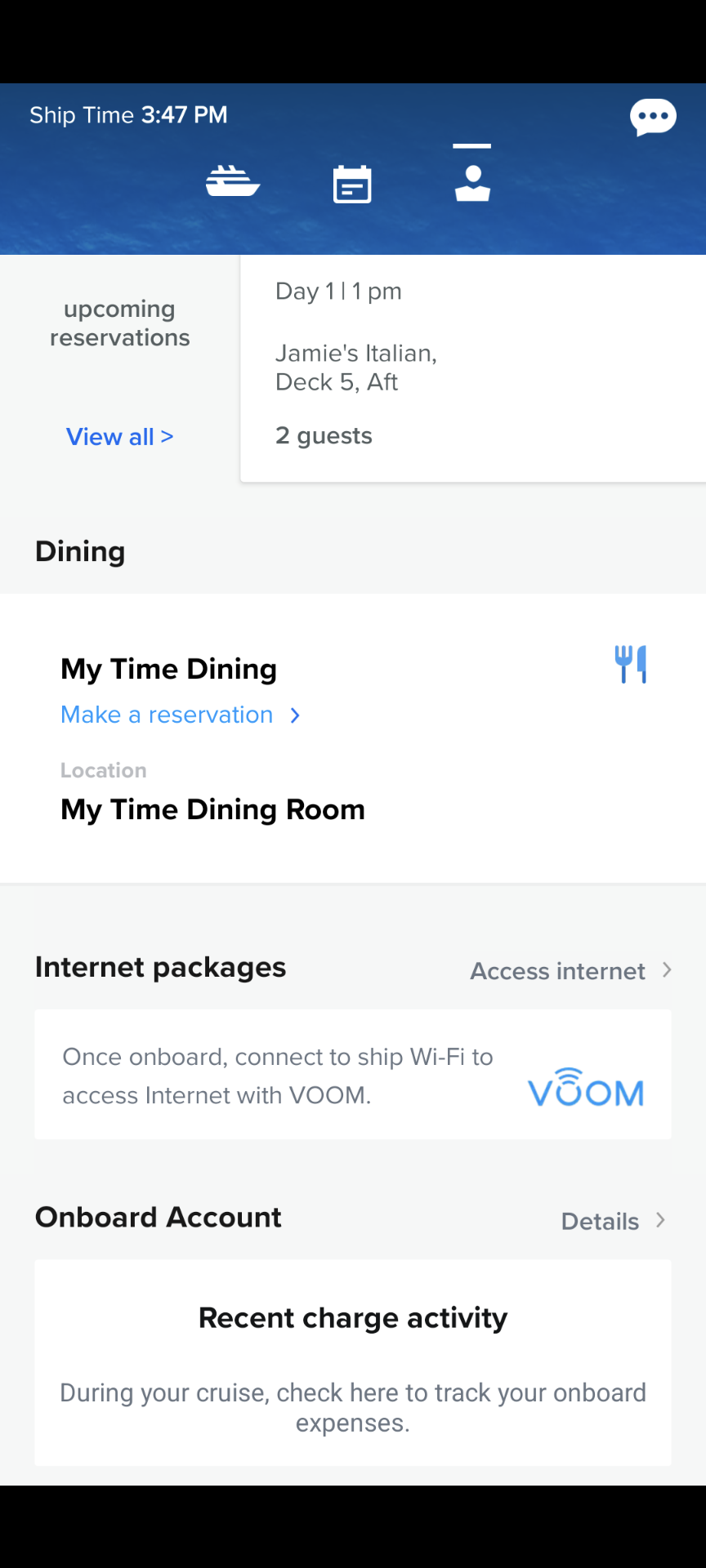Open the Jamie's Italian reservation card
This screenshot has width=706, height=1568.
(473, 368)
